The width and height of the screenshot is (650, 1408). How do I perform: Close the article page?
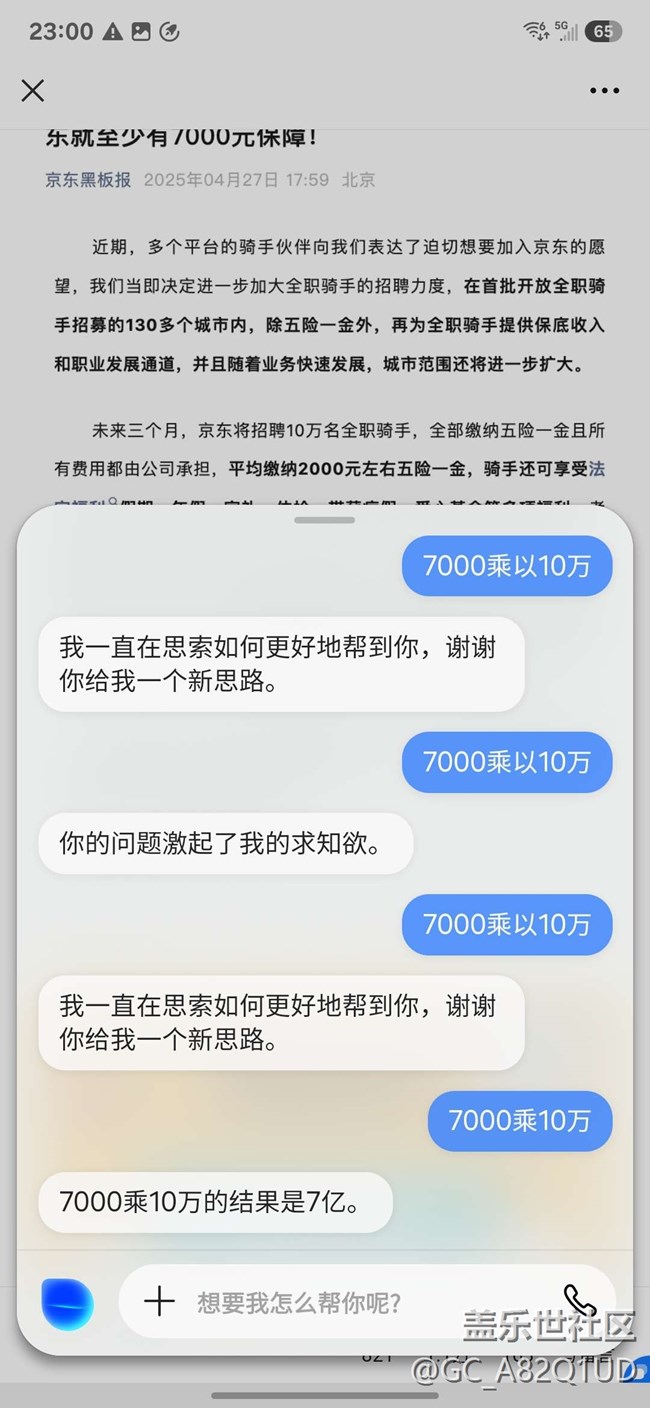(33, 91)
